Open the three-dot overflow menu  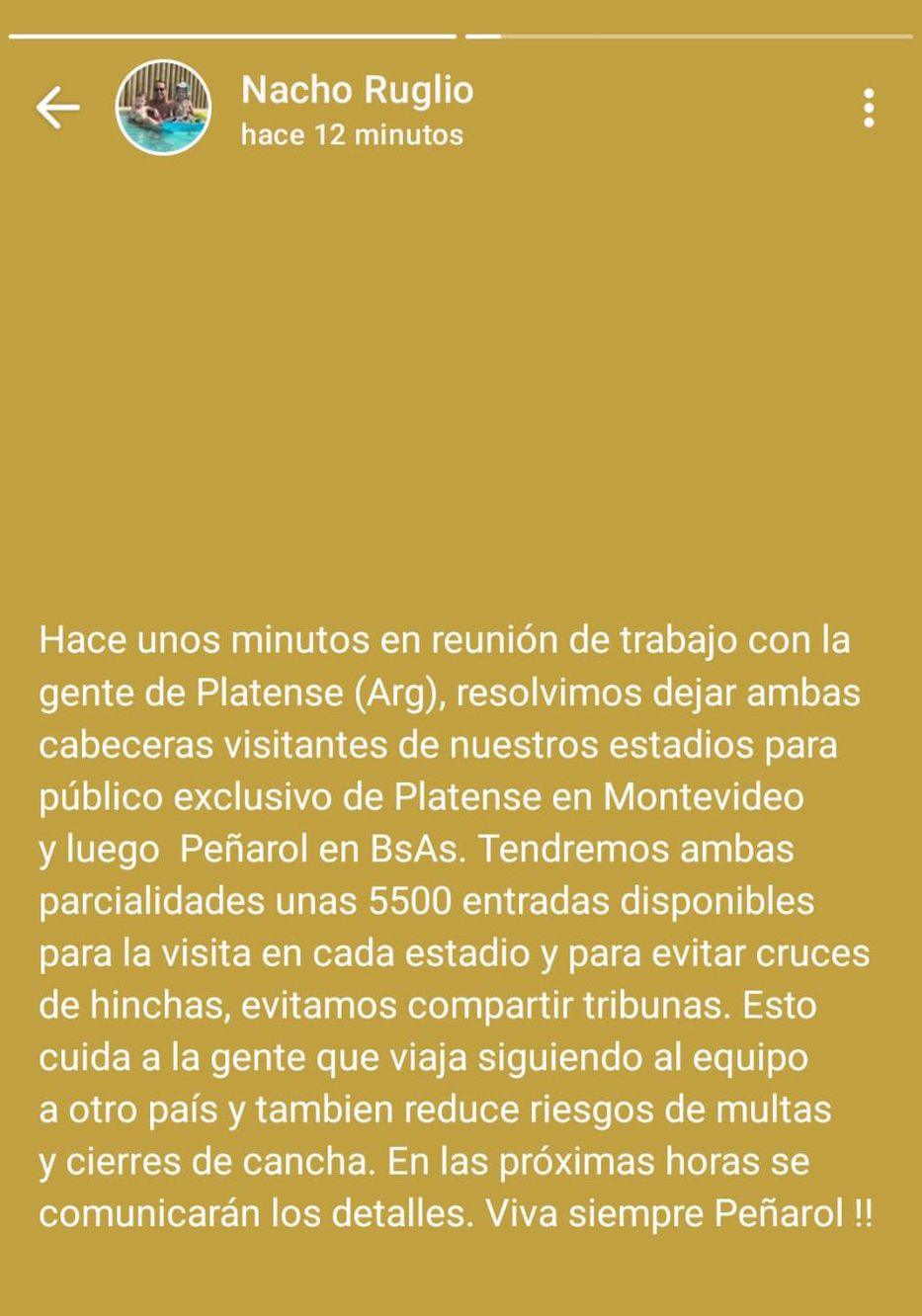coord(869,108)
